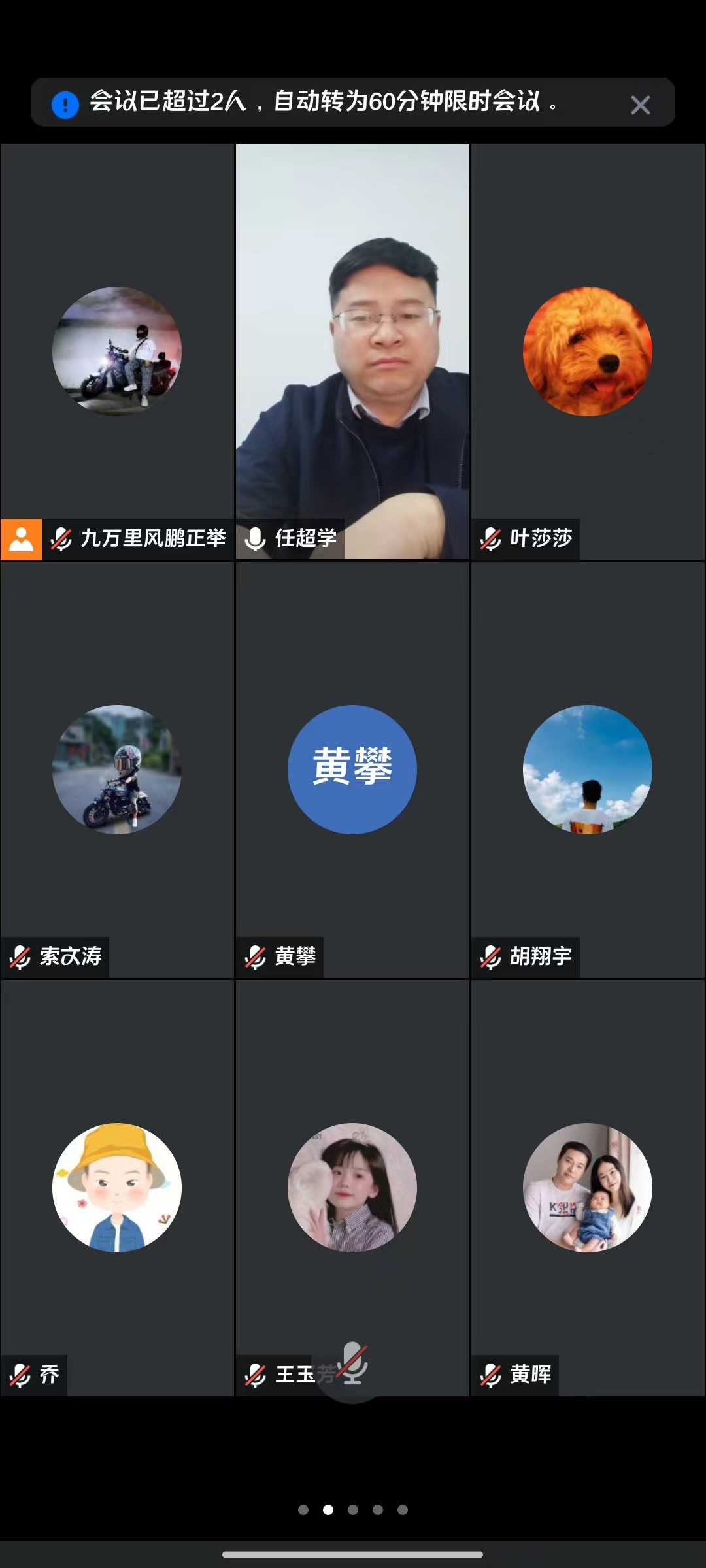This screenshot has height=1568, width=706.
Task: Tap 乔's participant tile
Action: [x=117, y=1188]
